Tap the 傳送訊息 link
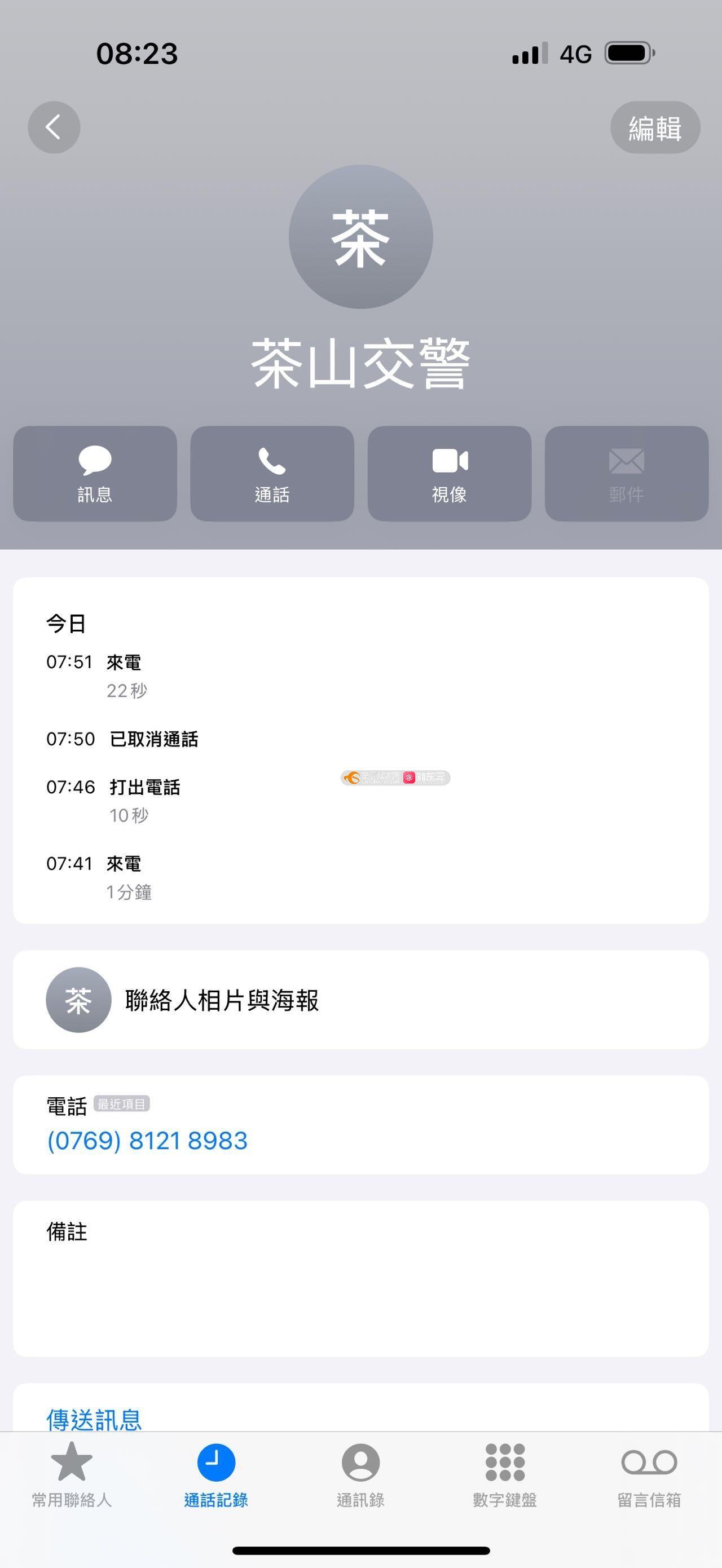This screenshot has width=722, height=1568. click(x=94, y=1419)
